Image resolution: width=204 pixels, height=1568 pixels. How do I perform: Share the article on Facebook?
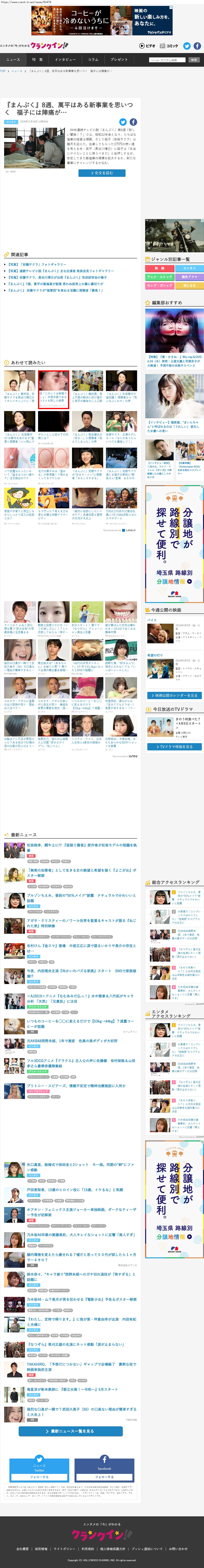pyautogui.click(x=133, y=122)
